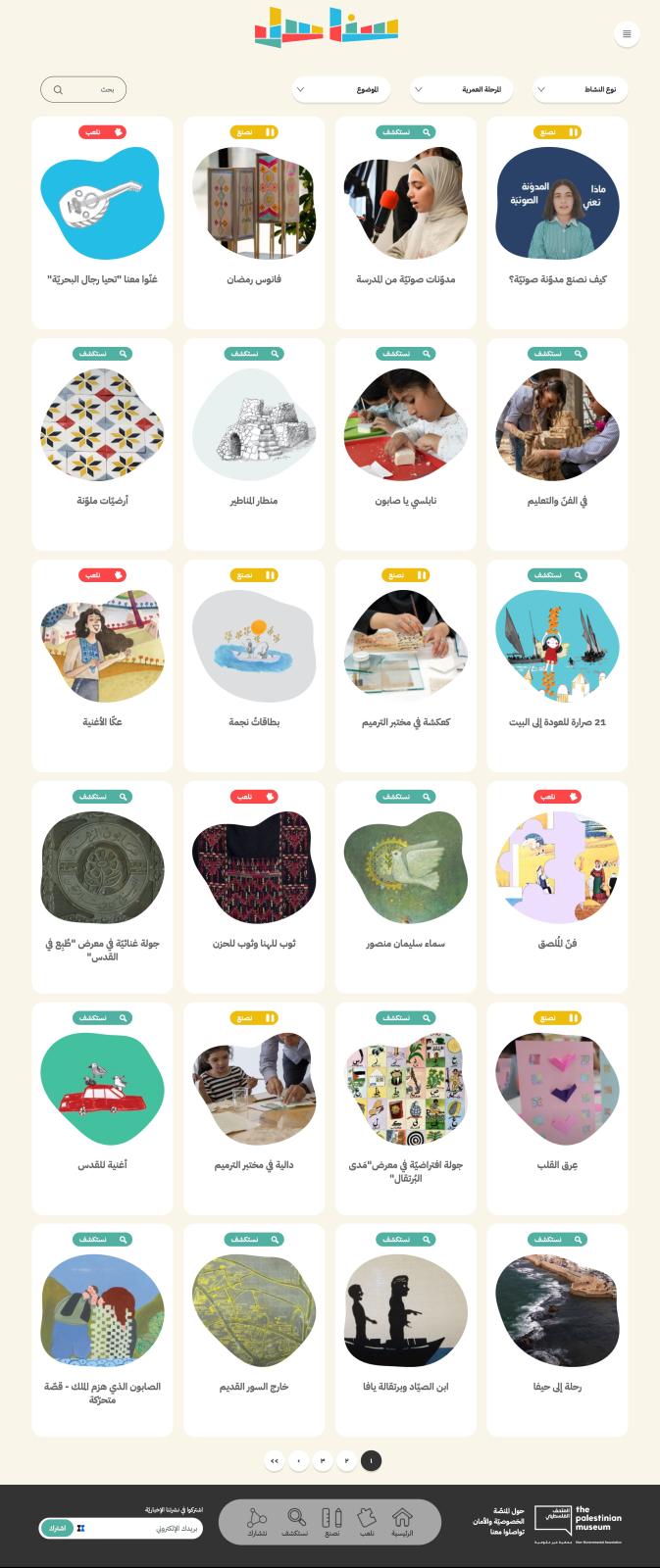Image resolution: width=660 pixels, height=1568 pixels.
Task: Tap the newsletter email field
Action: pos(142,1529)
